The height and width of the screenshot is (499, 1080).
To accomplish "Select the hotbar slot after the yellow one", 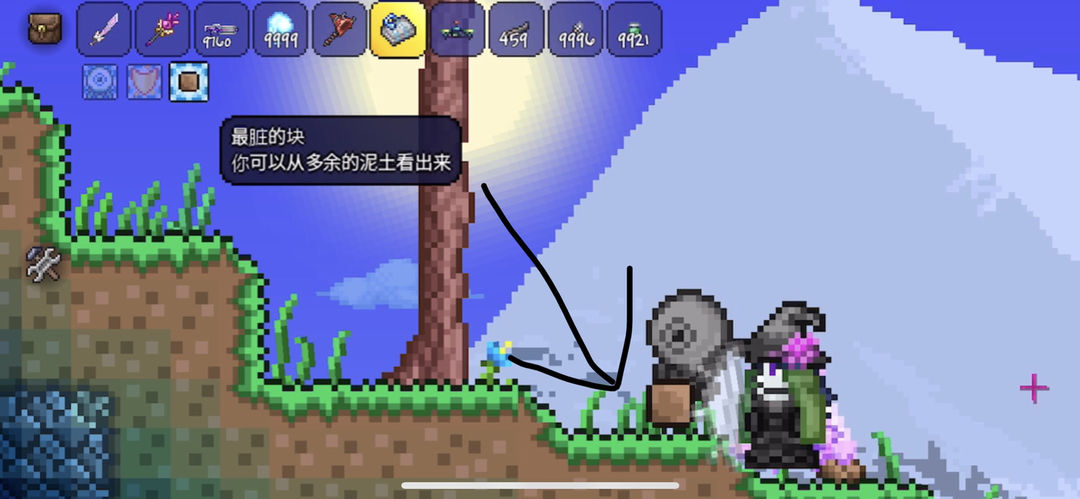I will point(457,30).
